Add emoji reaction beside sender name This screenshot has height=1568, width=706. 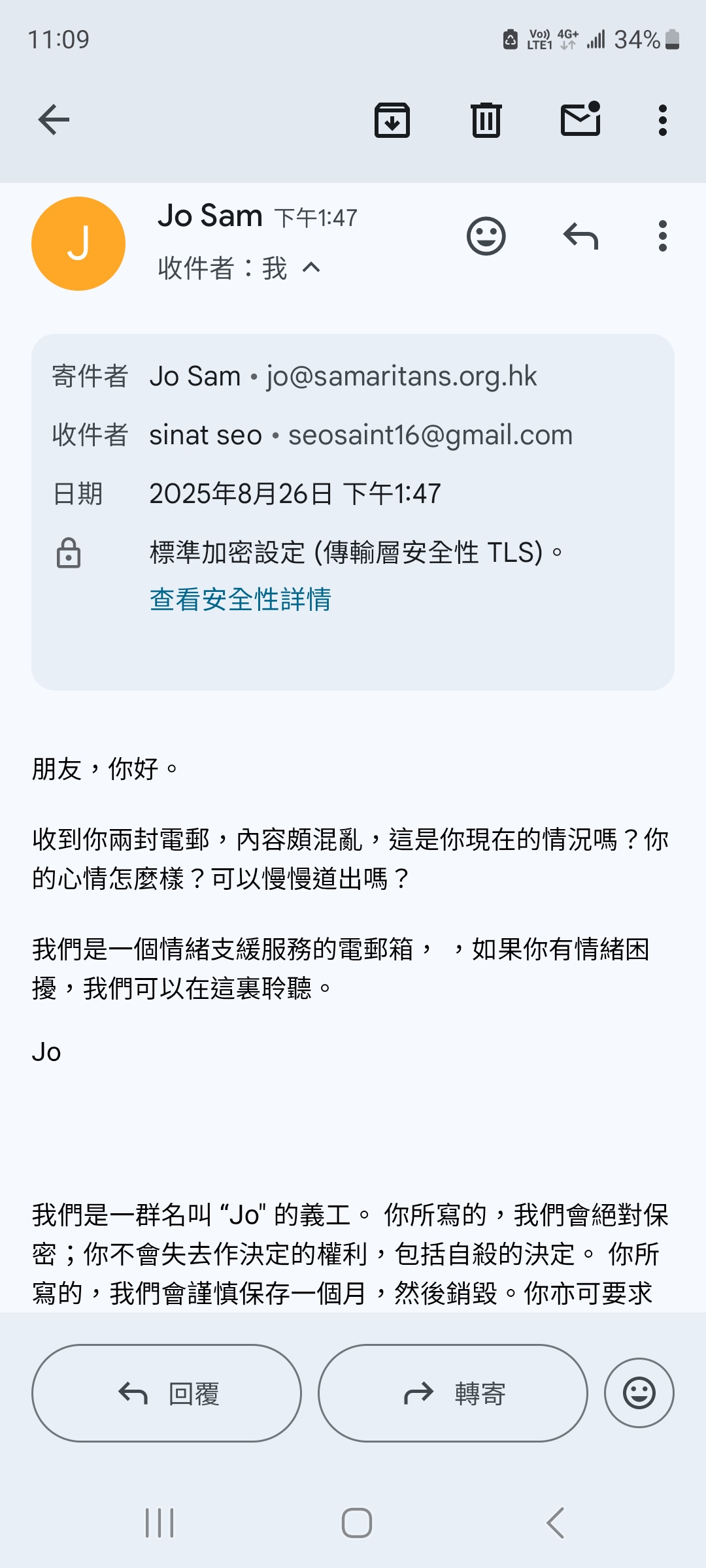486,236
